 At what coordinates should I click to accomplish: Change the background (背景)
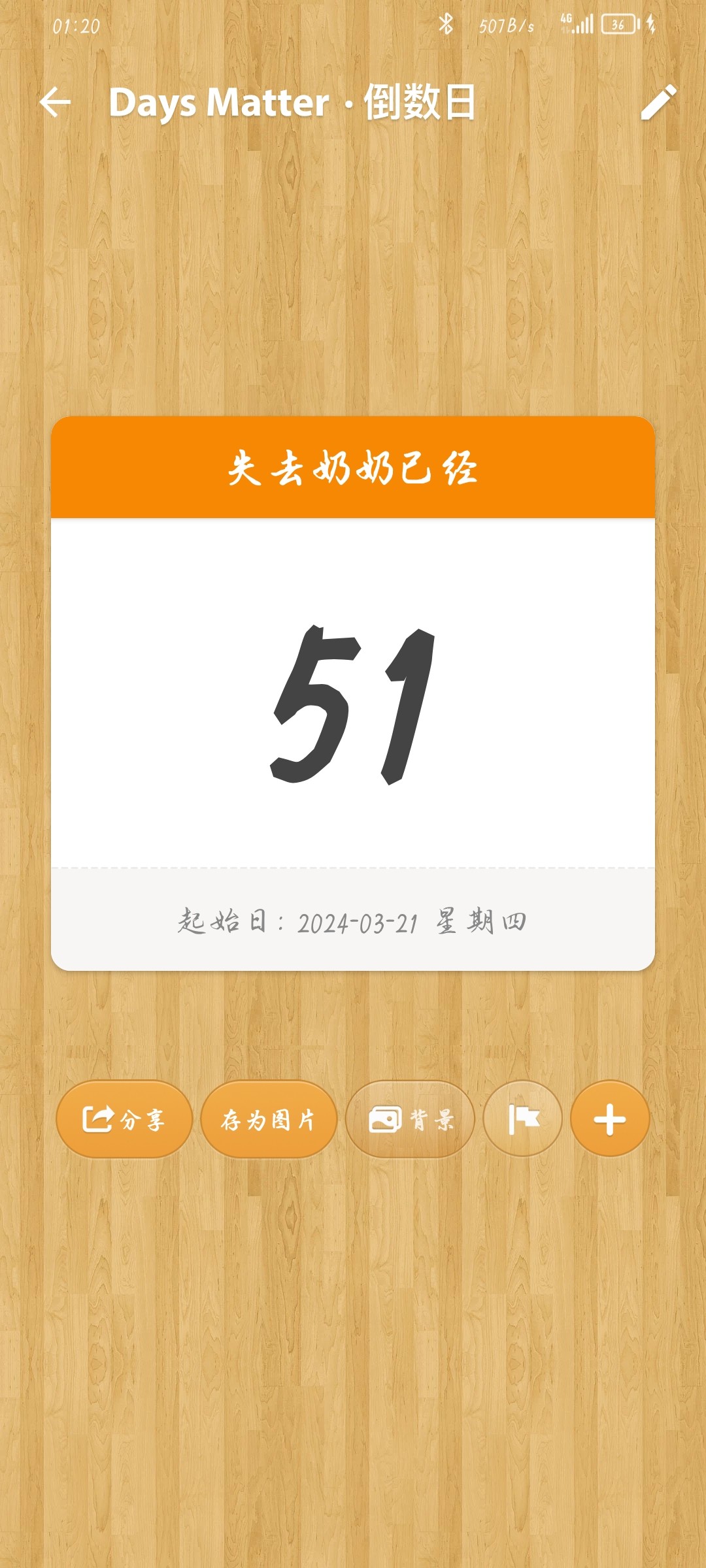point(410,1119)
